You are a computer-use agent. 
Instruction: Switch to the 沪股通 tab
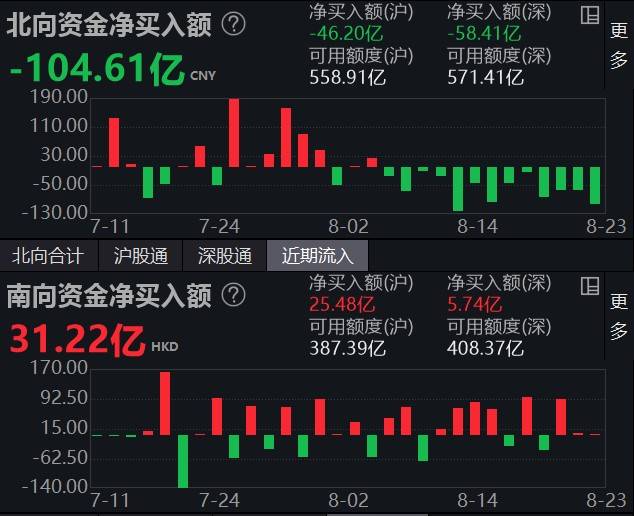coord(140,256)
